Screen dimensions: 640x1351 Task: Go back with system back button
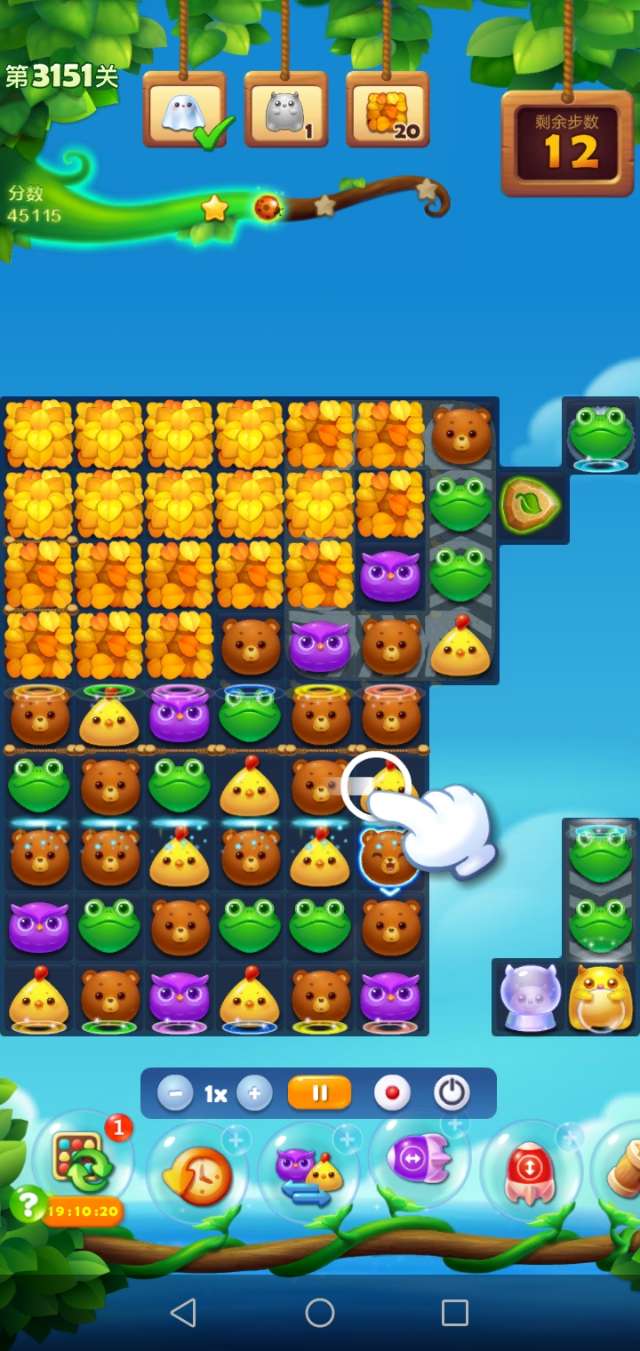click(183, 1312)
